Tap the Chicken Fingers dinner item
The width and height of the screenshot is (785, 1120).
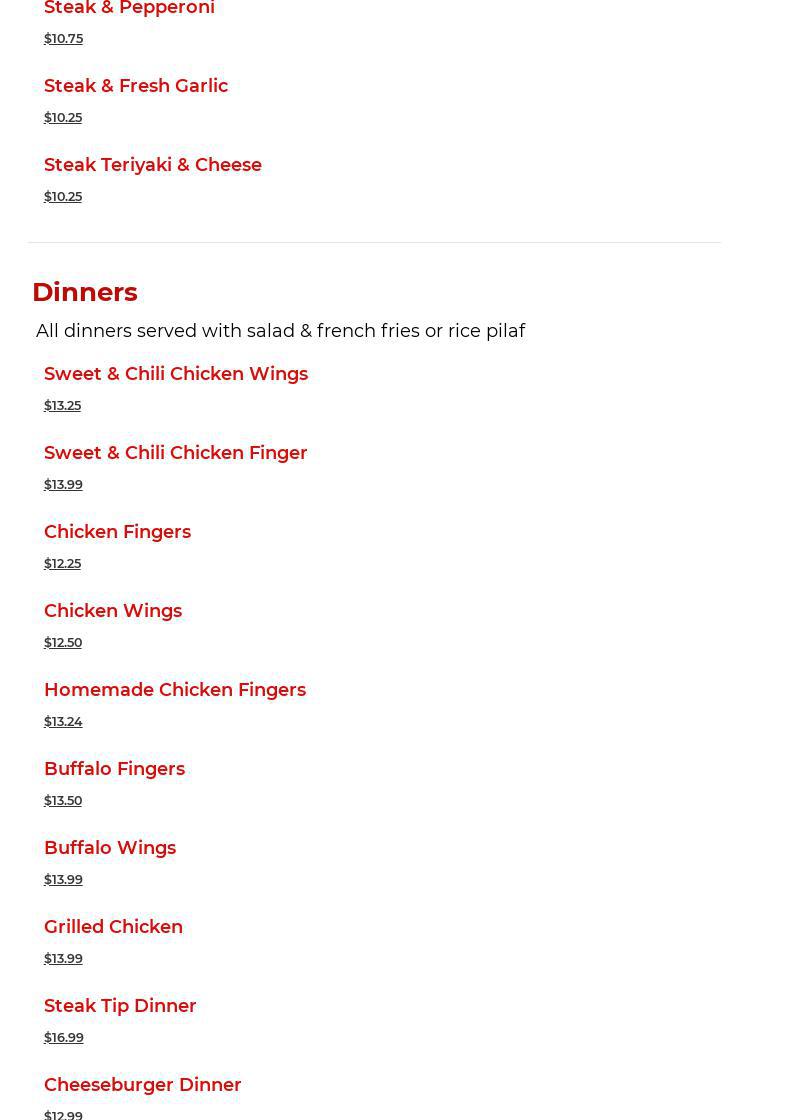[x=117, y=532]
